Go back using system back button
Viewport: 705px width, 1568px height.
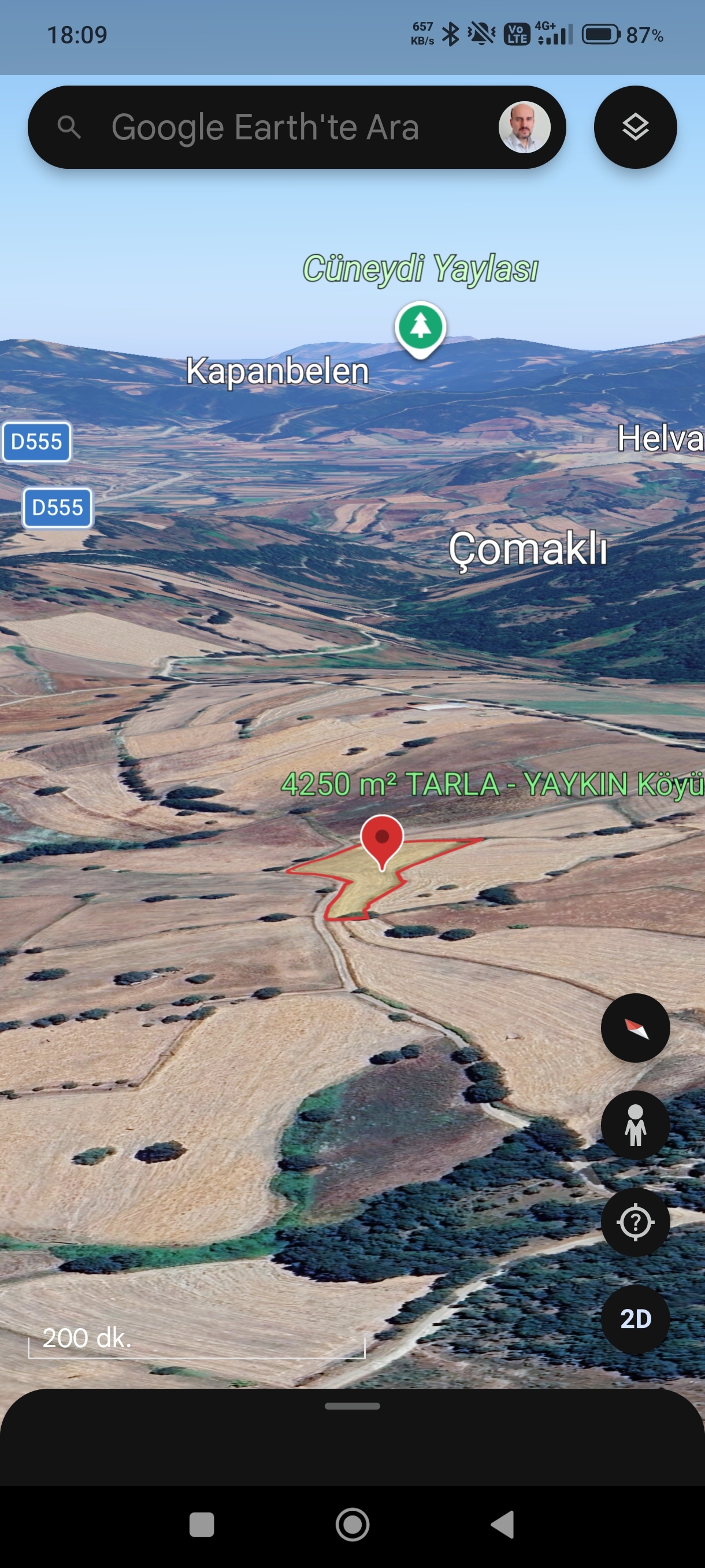pos(502,1525)
